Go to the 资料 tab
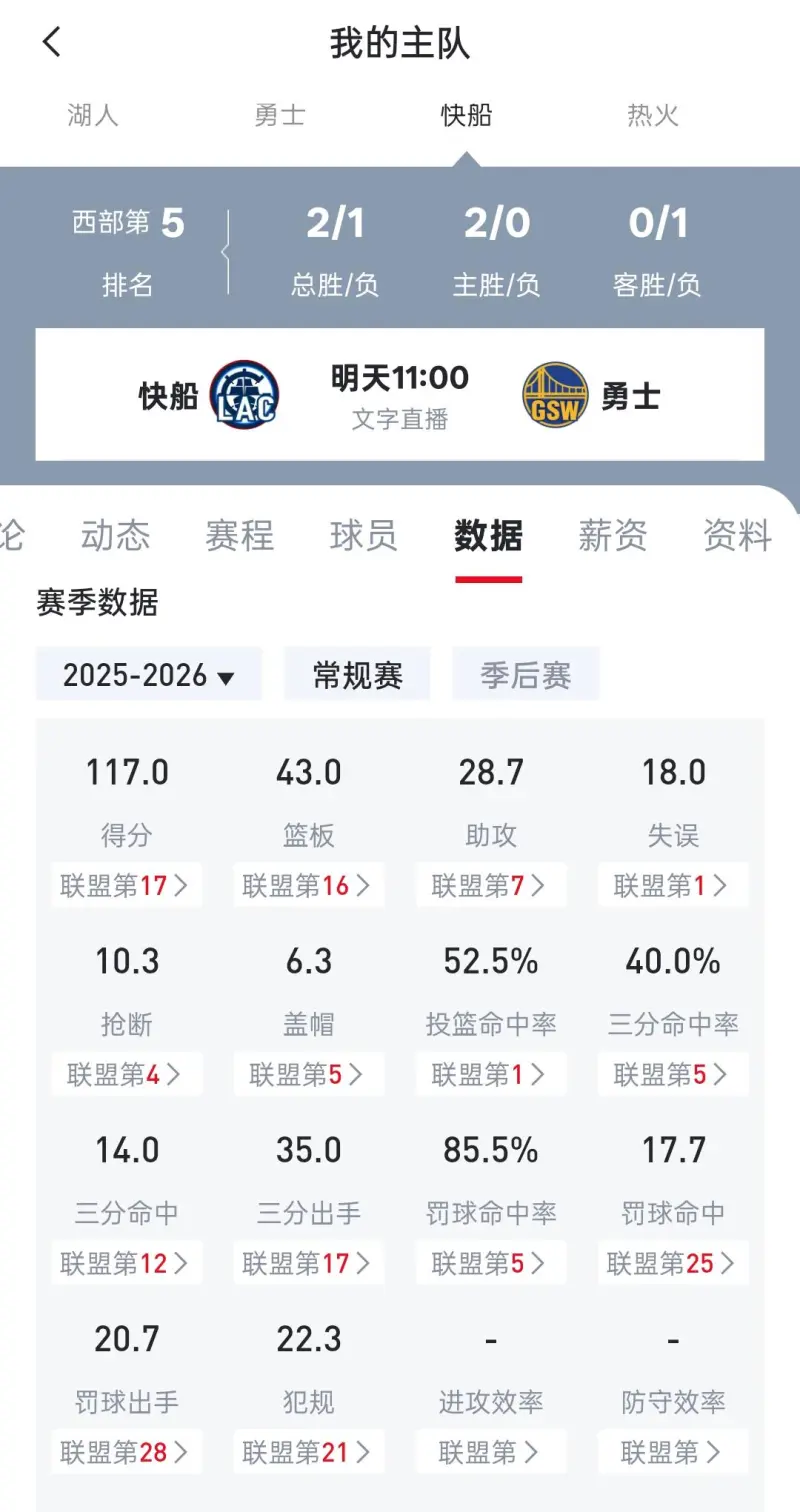800x1512 pixels. click(x=737, y=536)
